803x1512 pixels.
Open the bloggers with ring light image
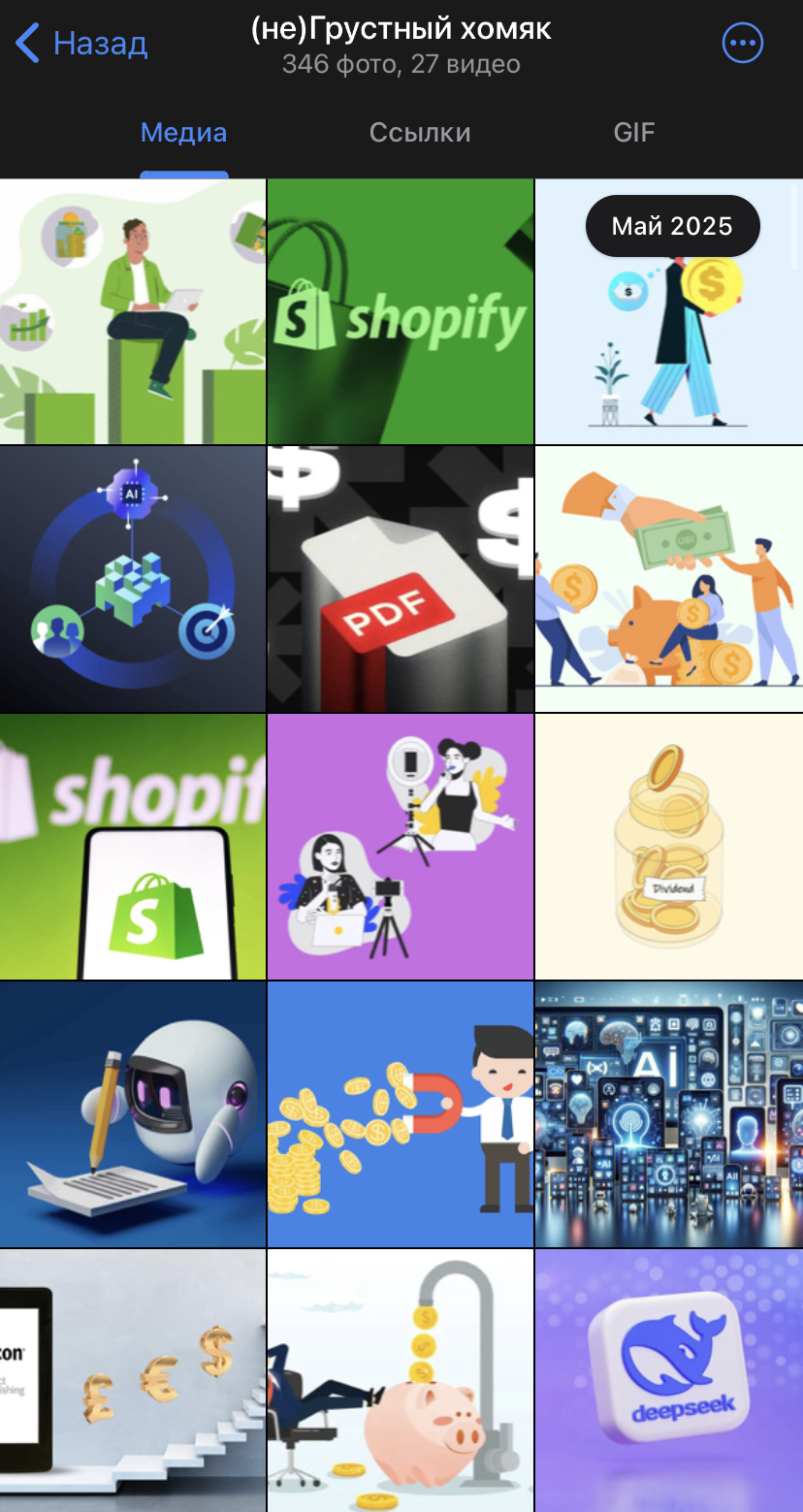coord(401,847)
